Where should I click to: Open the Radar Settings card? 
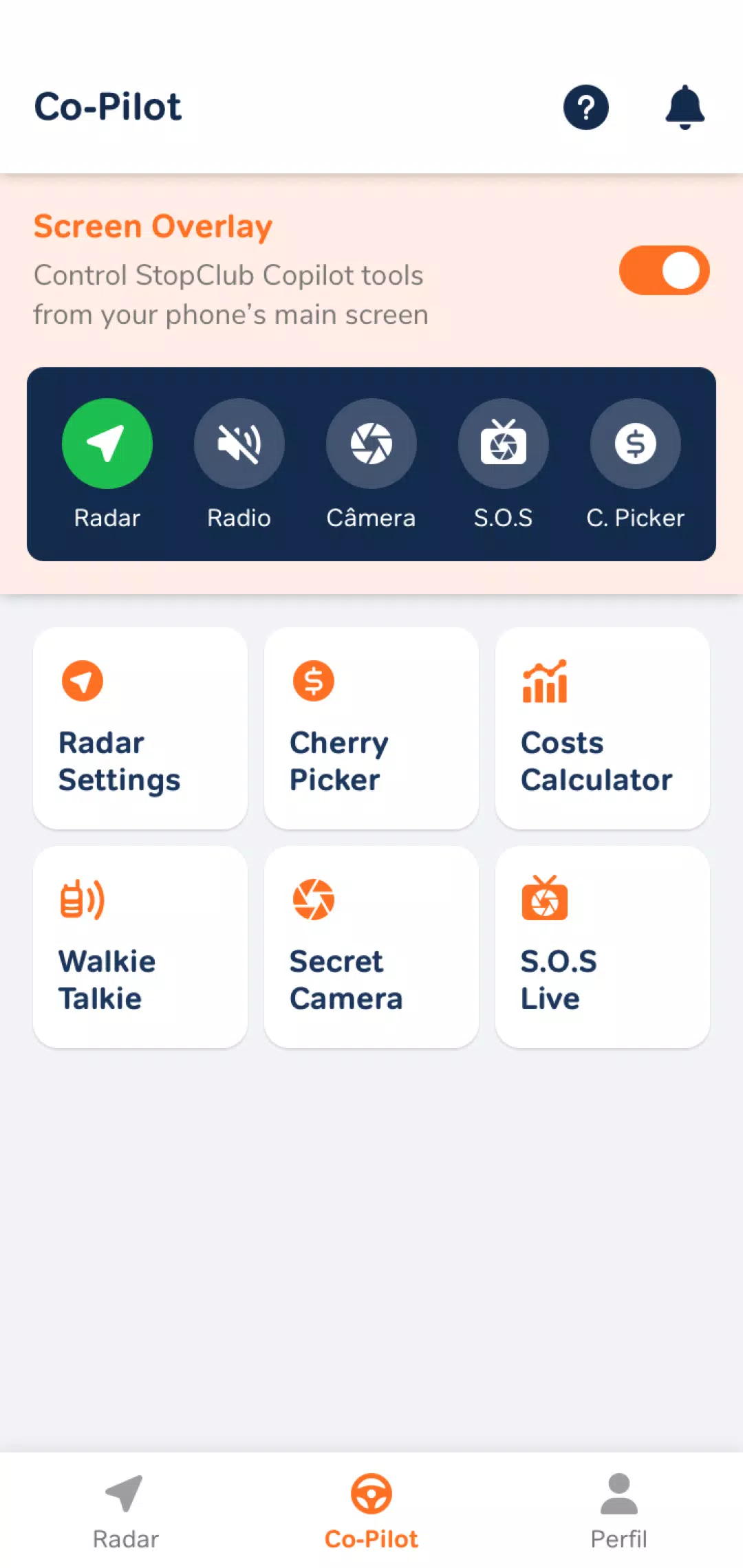pyautogui.click(x=140, y=728)
